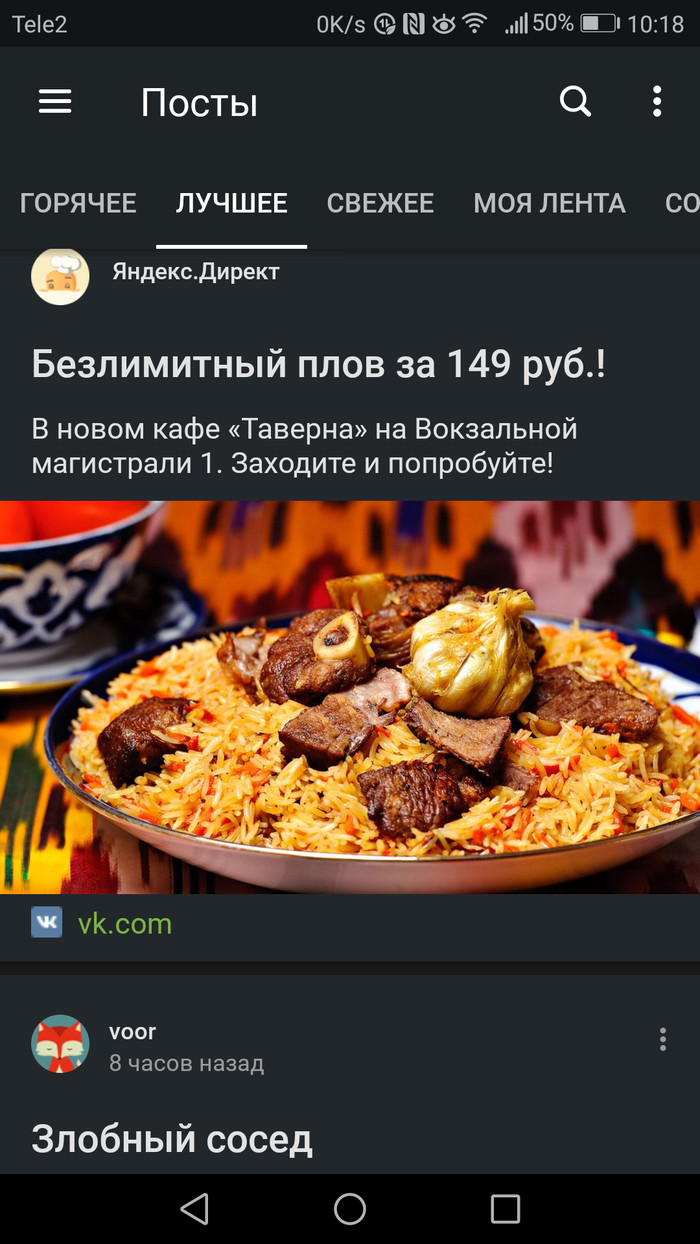Image resolution: width=700 pixels, height=1244 pixels.
Task: Go to the home screen
Action: pyautogui.click(x=350, y=1209)
